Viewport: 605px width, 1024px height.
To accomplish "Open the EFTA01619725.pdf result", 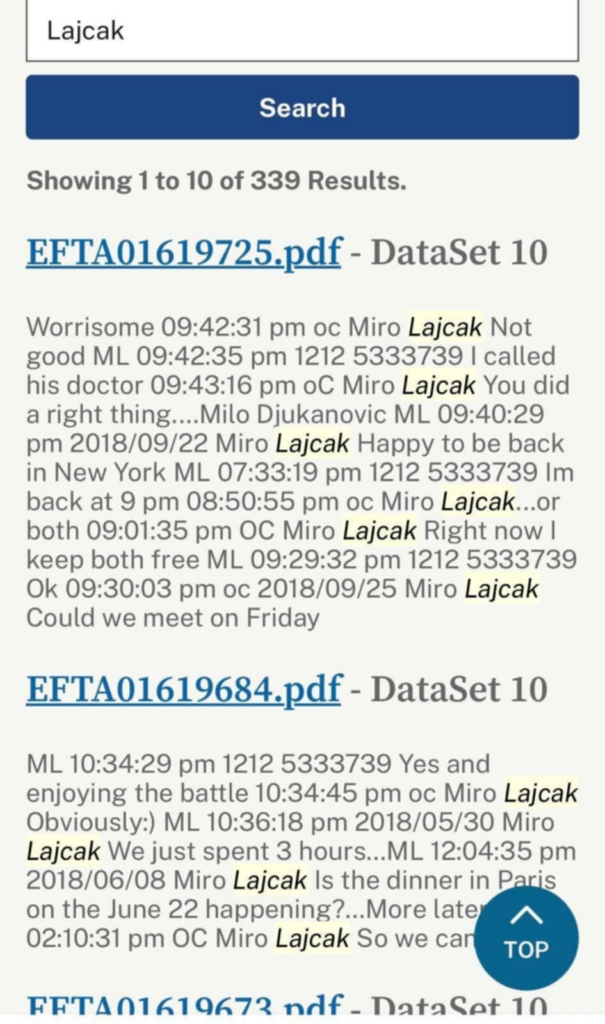I will coord(184,252).
